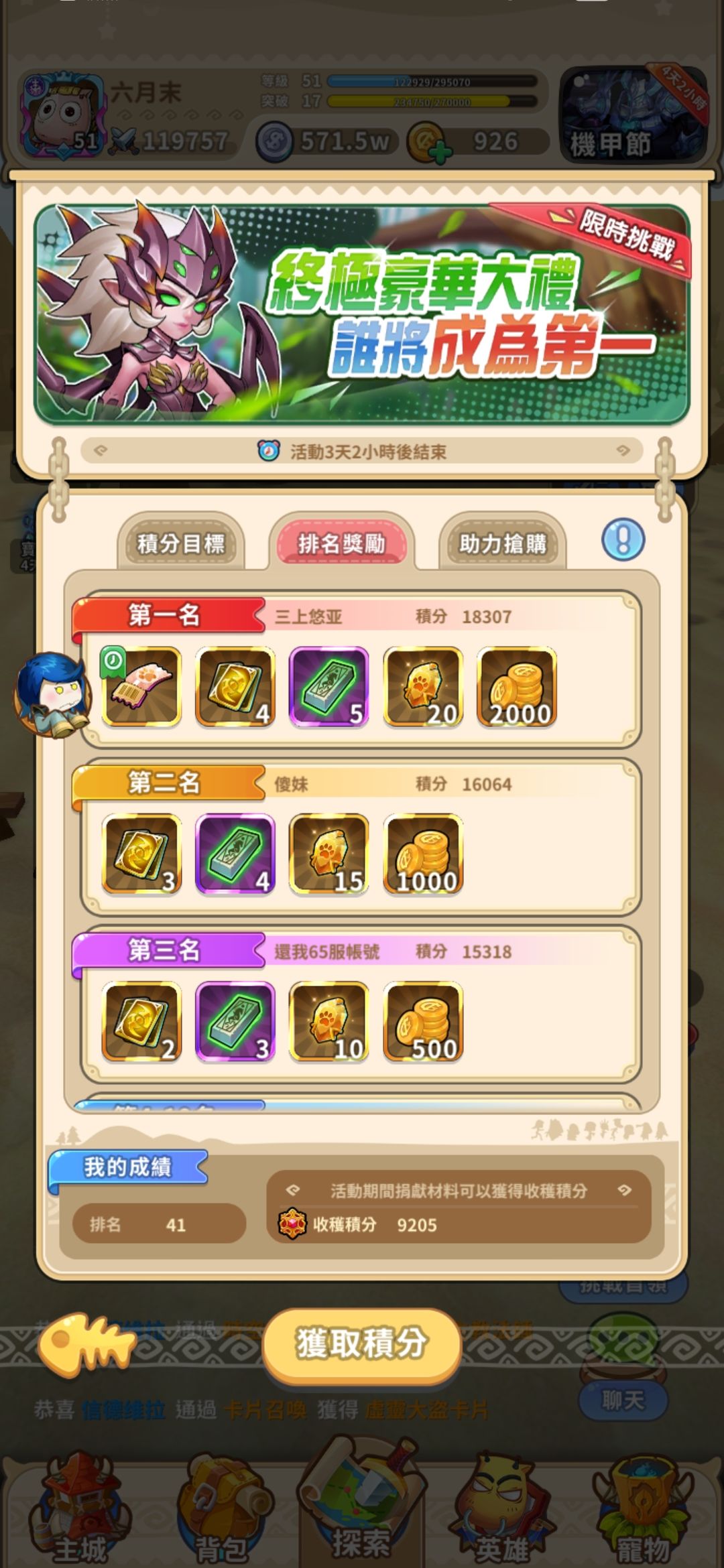The width and height of the screenshot is (724, 1568).
Task: Open the 助力搶購 tab
Action: pyautogui.click(x=503, y=543)
